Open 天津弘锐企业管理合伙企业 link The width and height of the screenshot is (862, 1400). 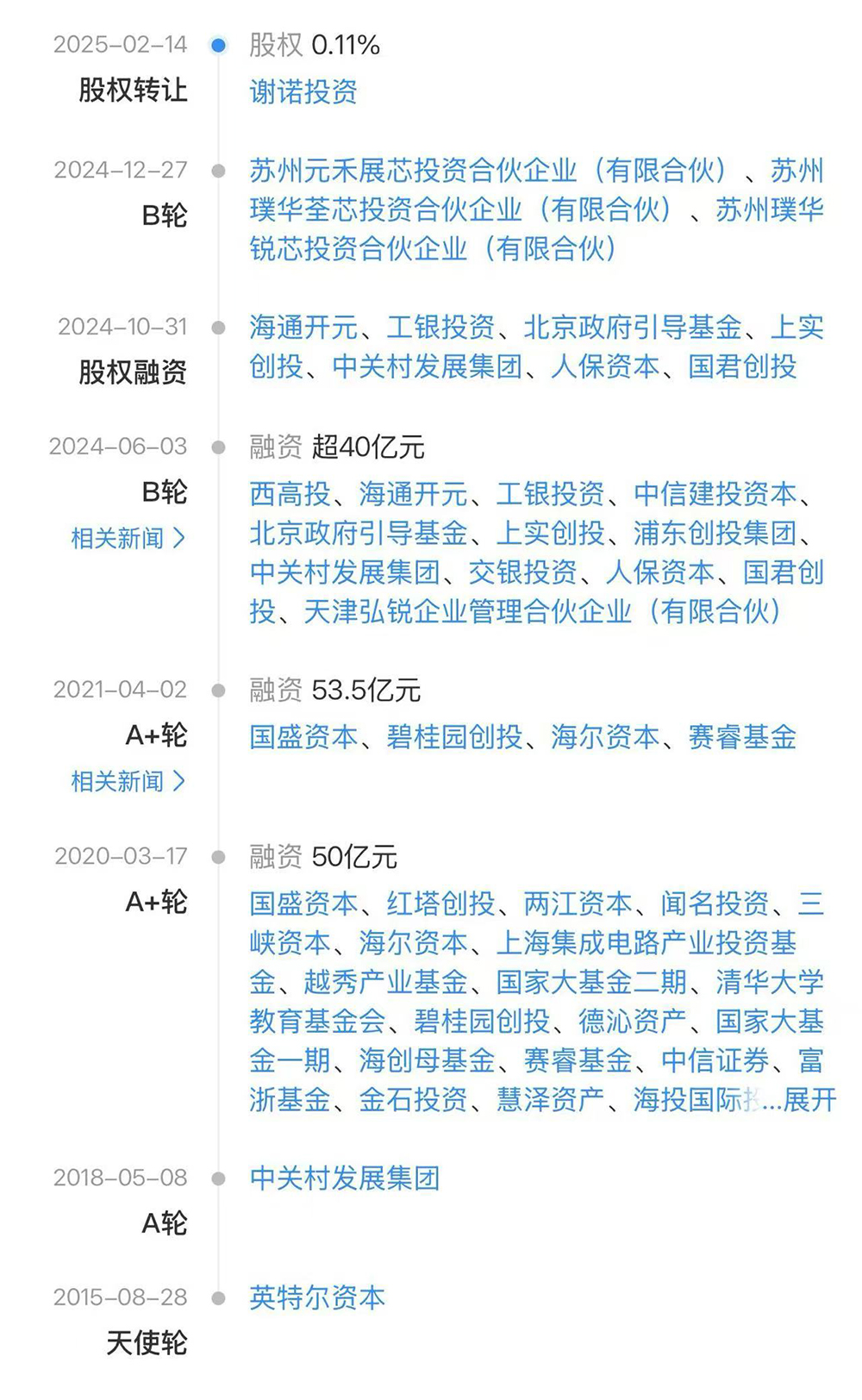click(x=543, y=612)
